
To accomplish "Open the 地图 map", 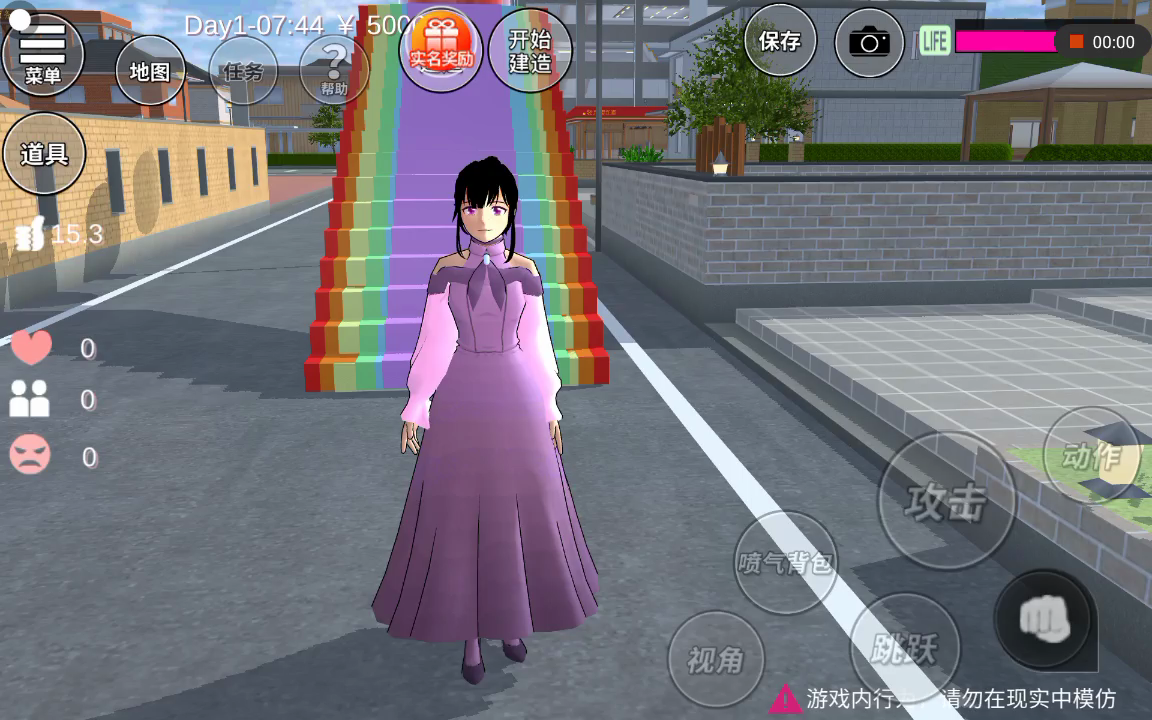I will pos(151,71).
